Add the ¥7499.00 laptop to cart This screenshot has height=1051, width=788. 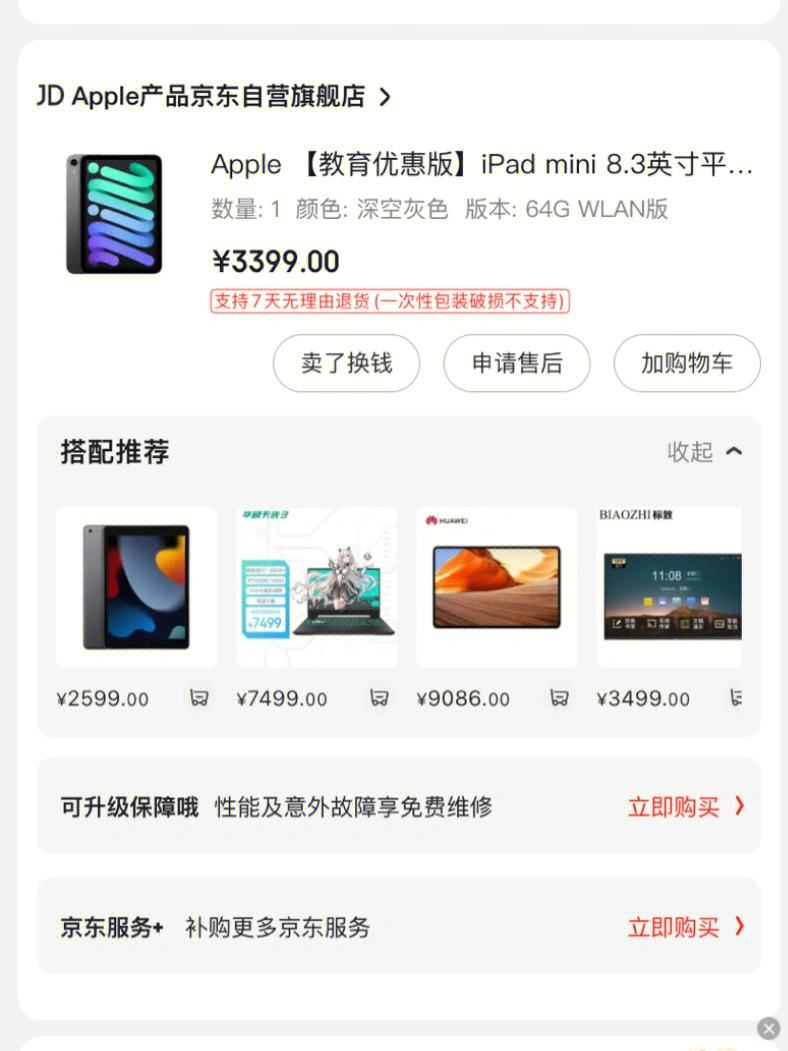[x=379, y=698]
